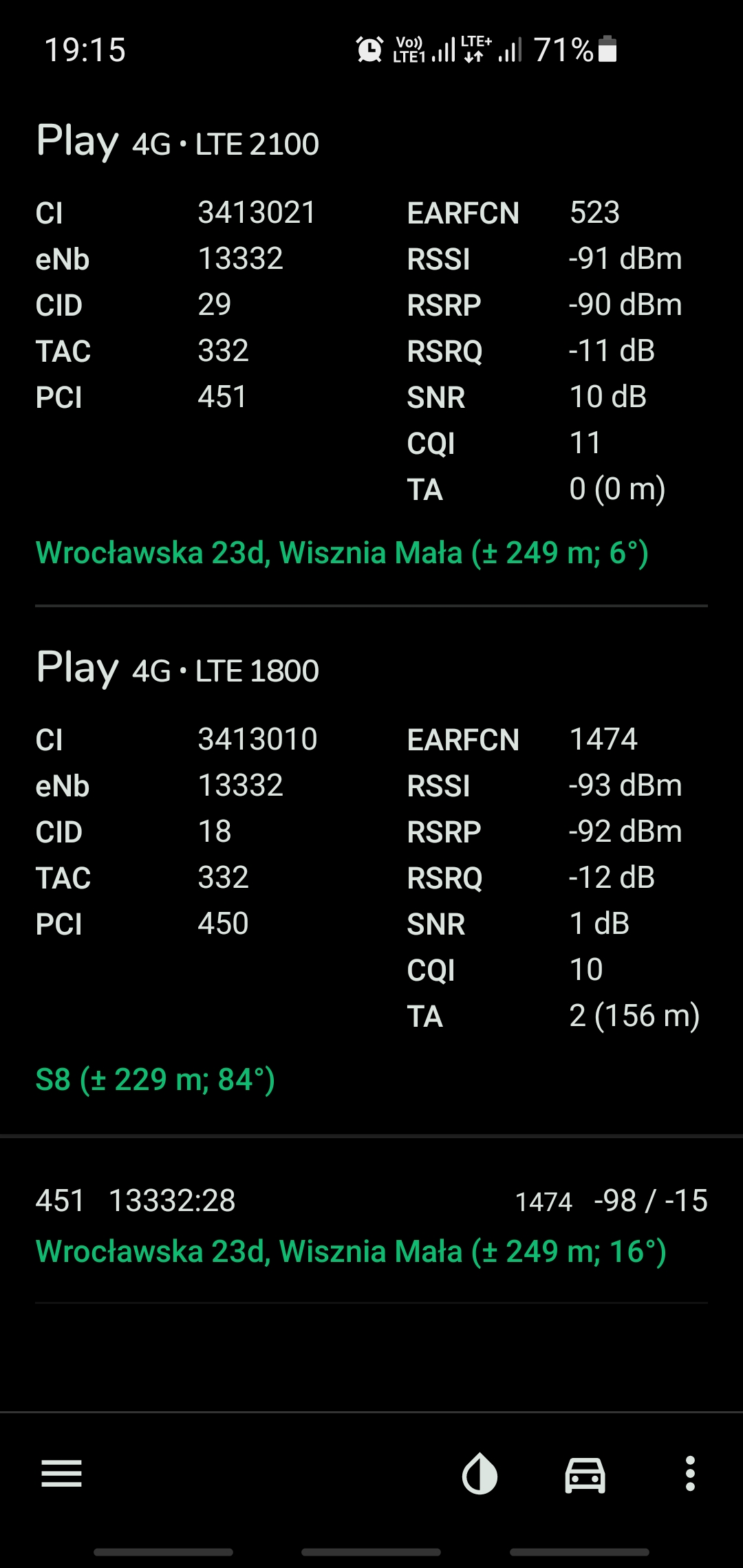
Task: Open the three-dot overflow menu
Action: click(690, 1474)
